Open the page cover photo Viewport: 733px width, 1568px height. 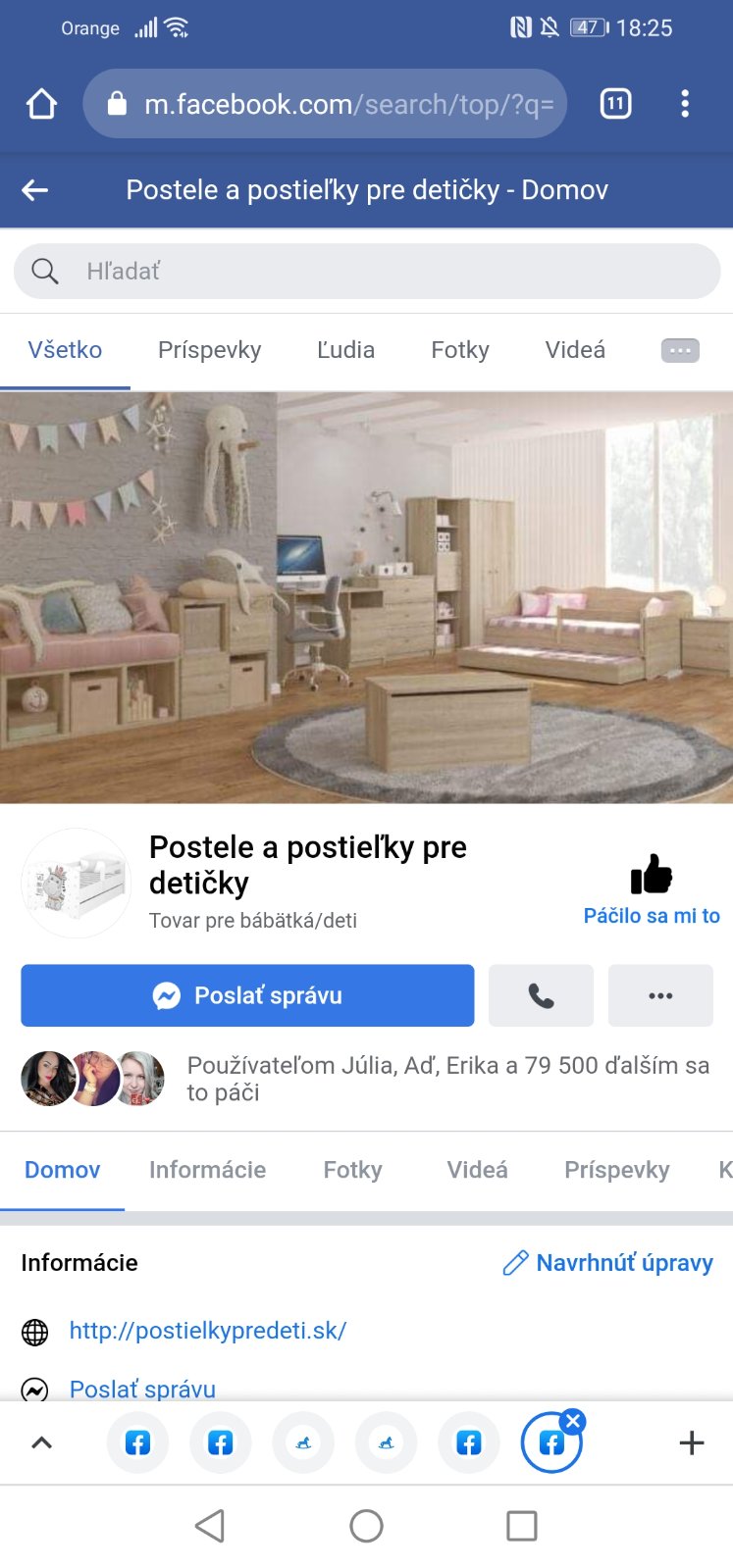(366, 597)
